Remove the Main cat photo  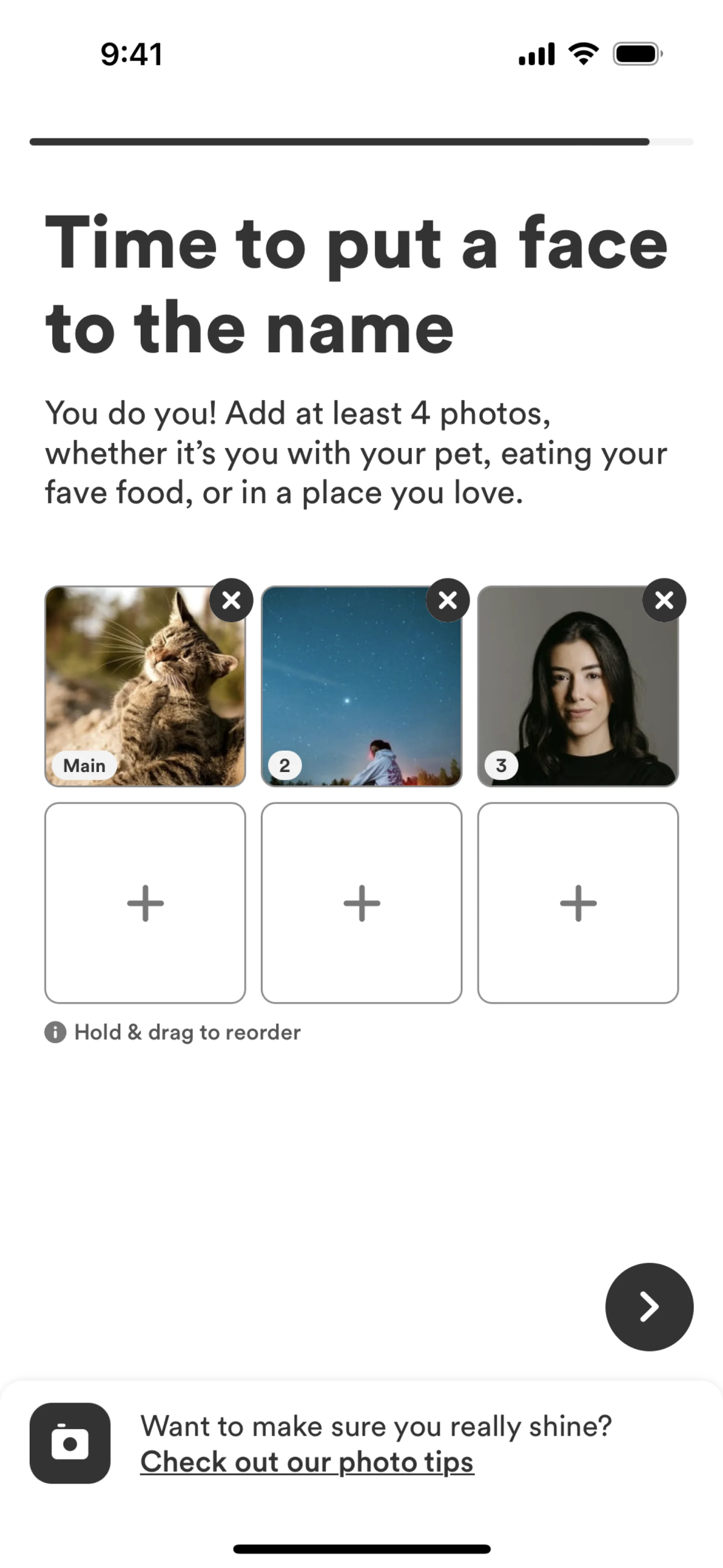tap(231, 600)
